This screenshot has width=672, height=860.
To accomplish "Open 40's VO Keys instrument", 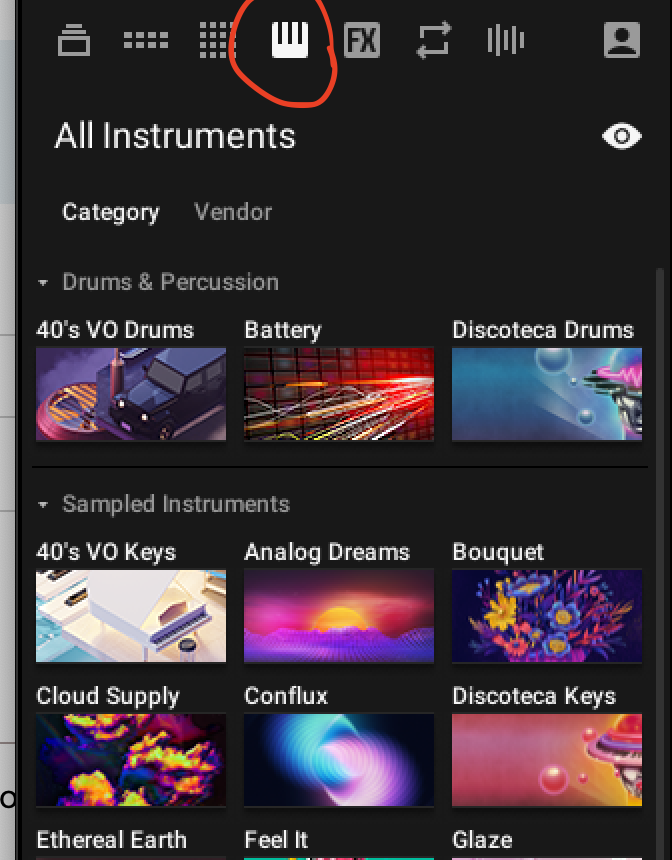I will [131, 616].
